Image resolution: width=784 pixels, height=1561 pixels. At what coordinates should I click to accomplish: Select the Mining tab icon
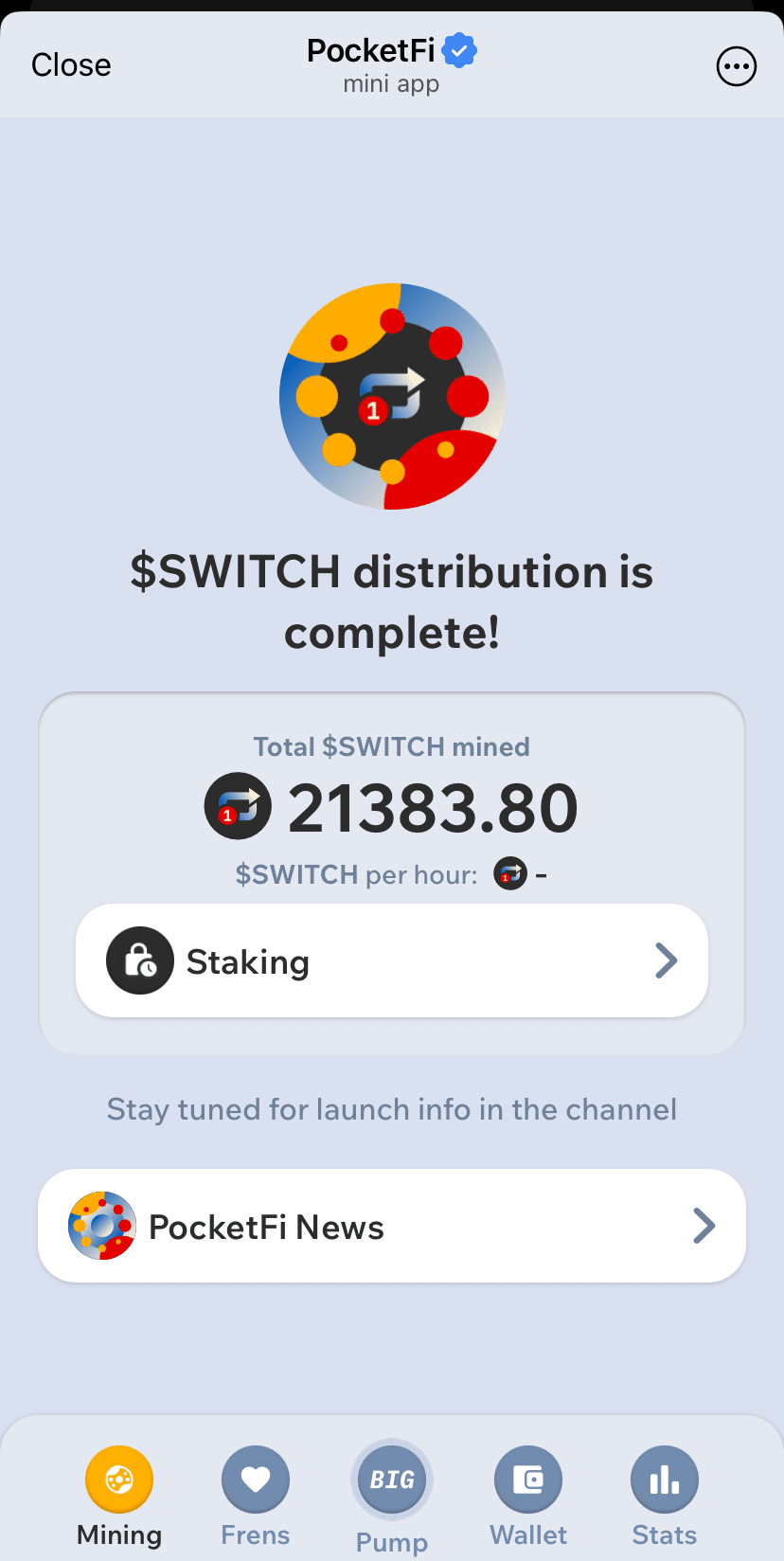click(x=118, y=1479)
